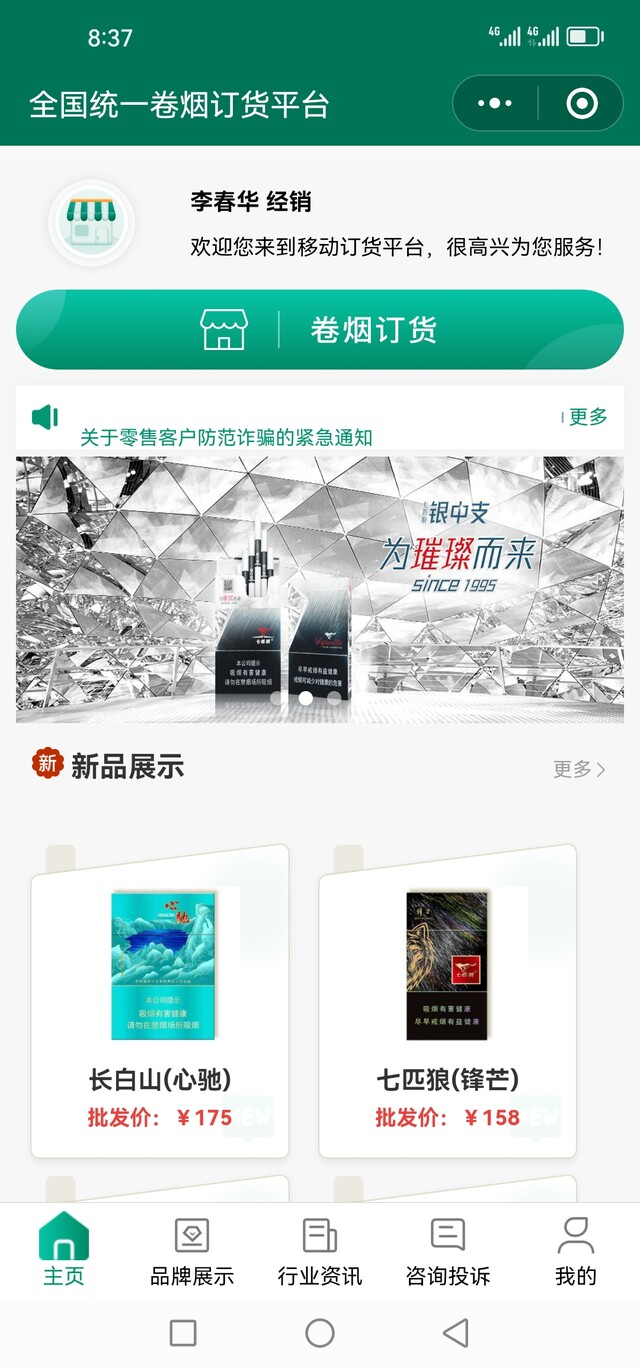Switch to the 品牌展示 tab

coord(192,1250)
